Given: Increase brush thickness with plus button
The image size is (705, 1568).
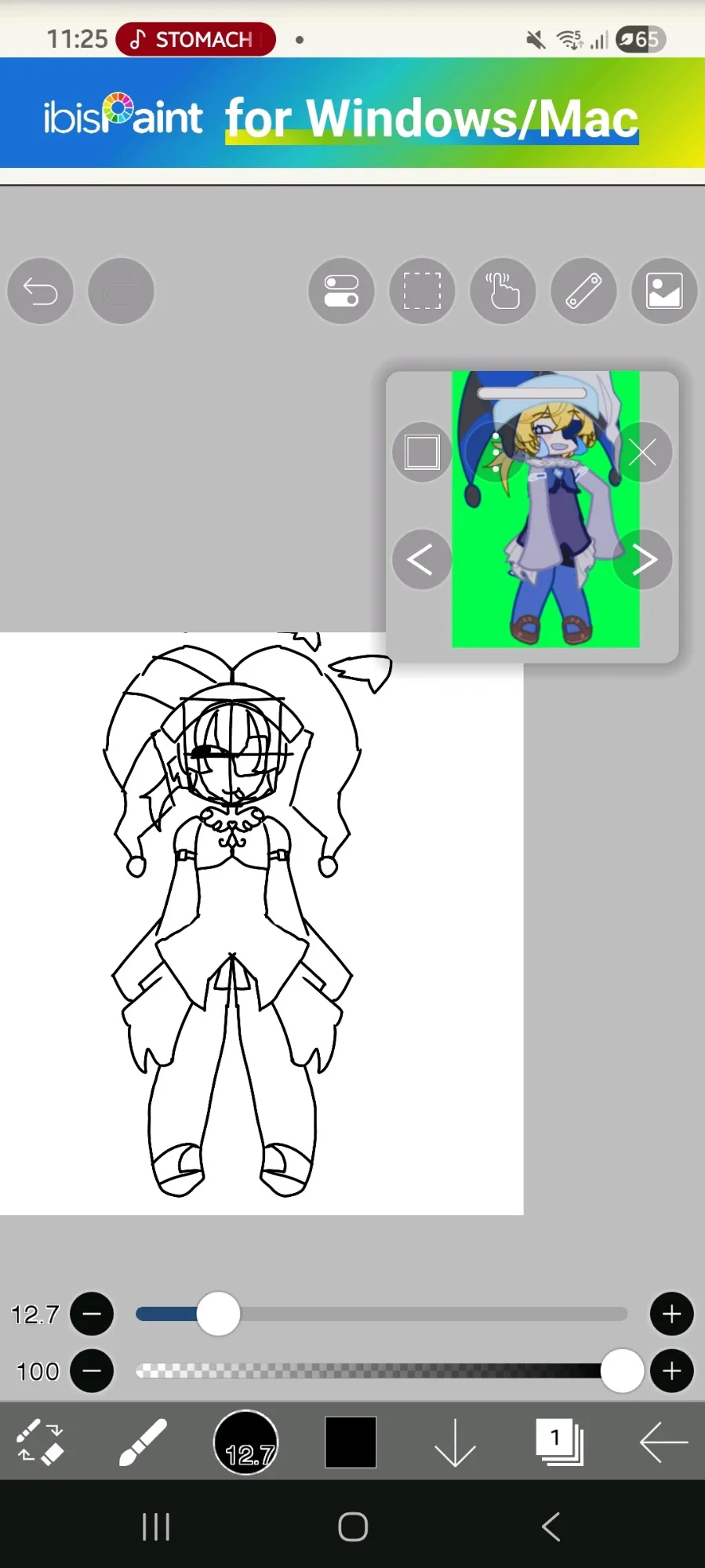Looking at the screenshot, I should 672,1314.
